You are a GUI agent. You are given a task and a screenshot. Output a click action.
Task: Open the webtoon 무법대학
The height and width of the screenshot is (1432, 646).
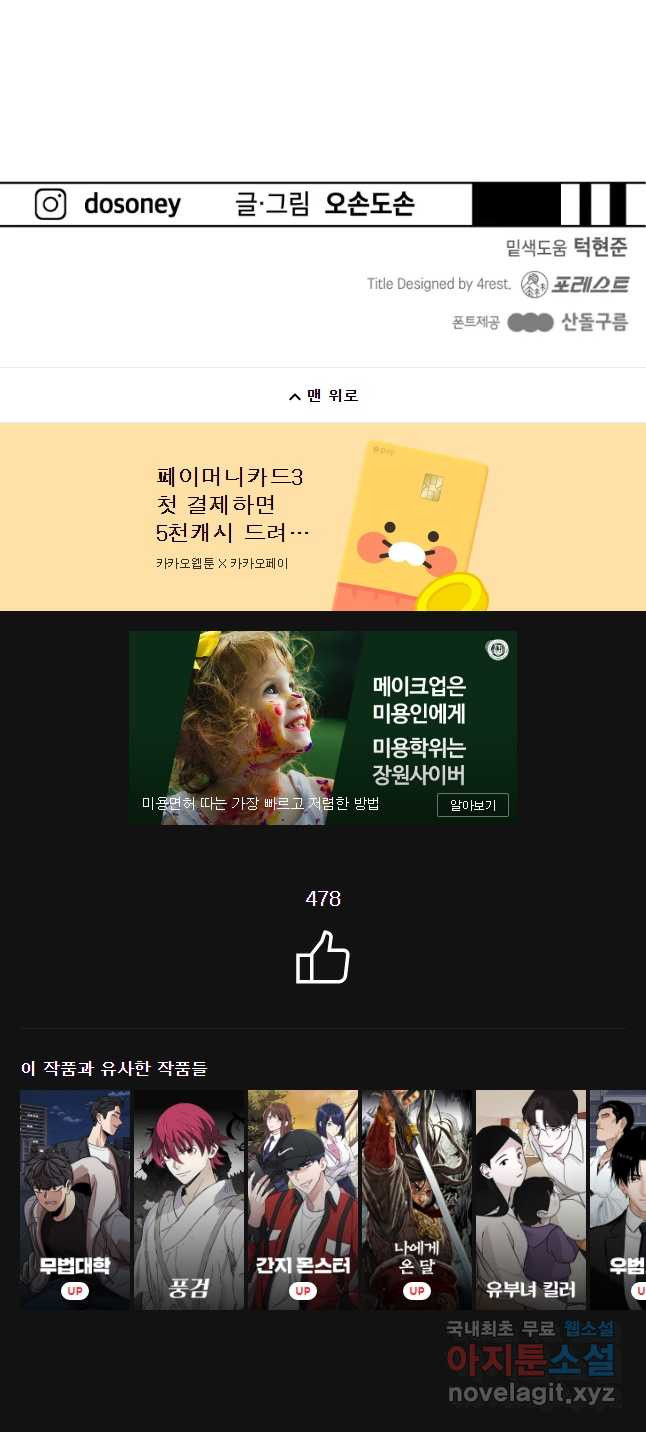[75, 1199]
